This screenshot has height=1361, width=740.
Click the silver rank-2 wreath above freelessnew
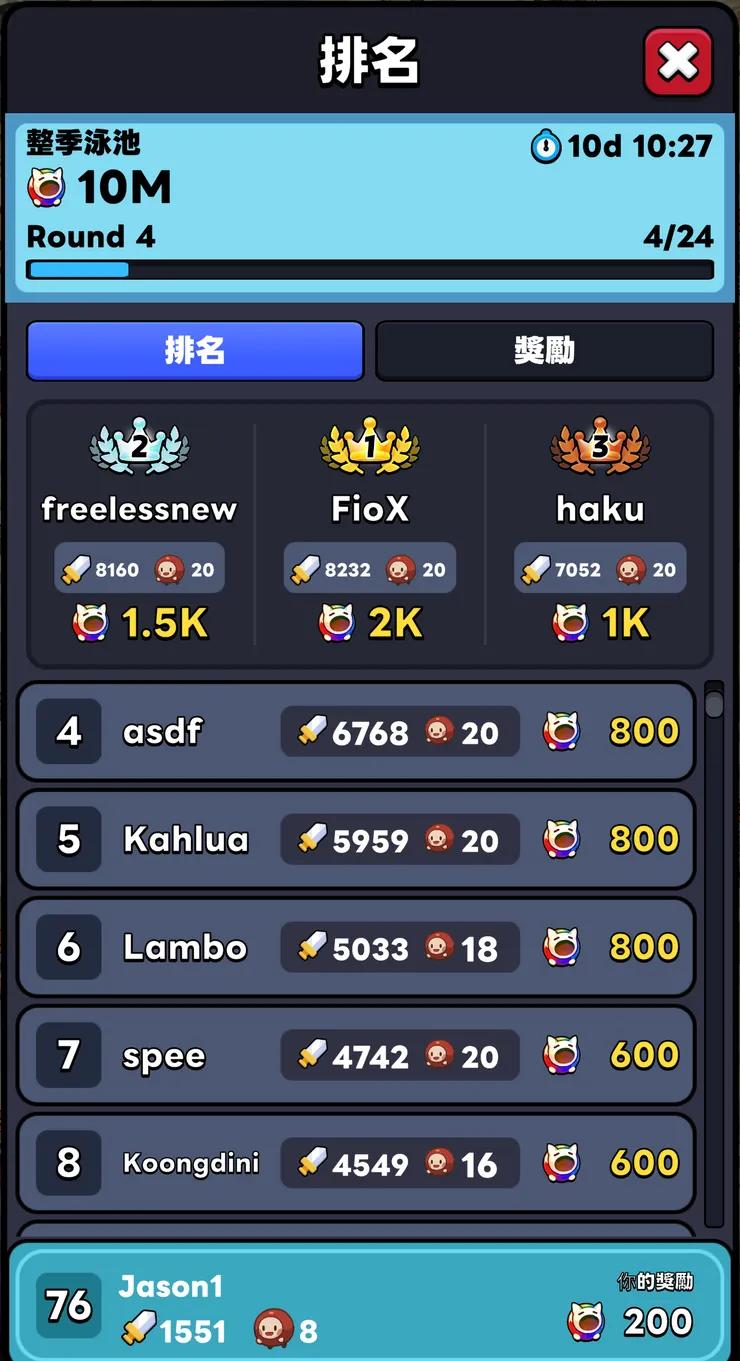(138, 447)
